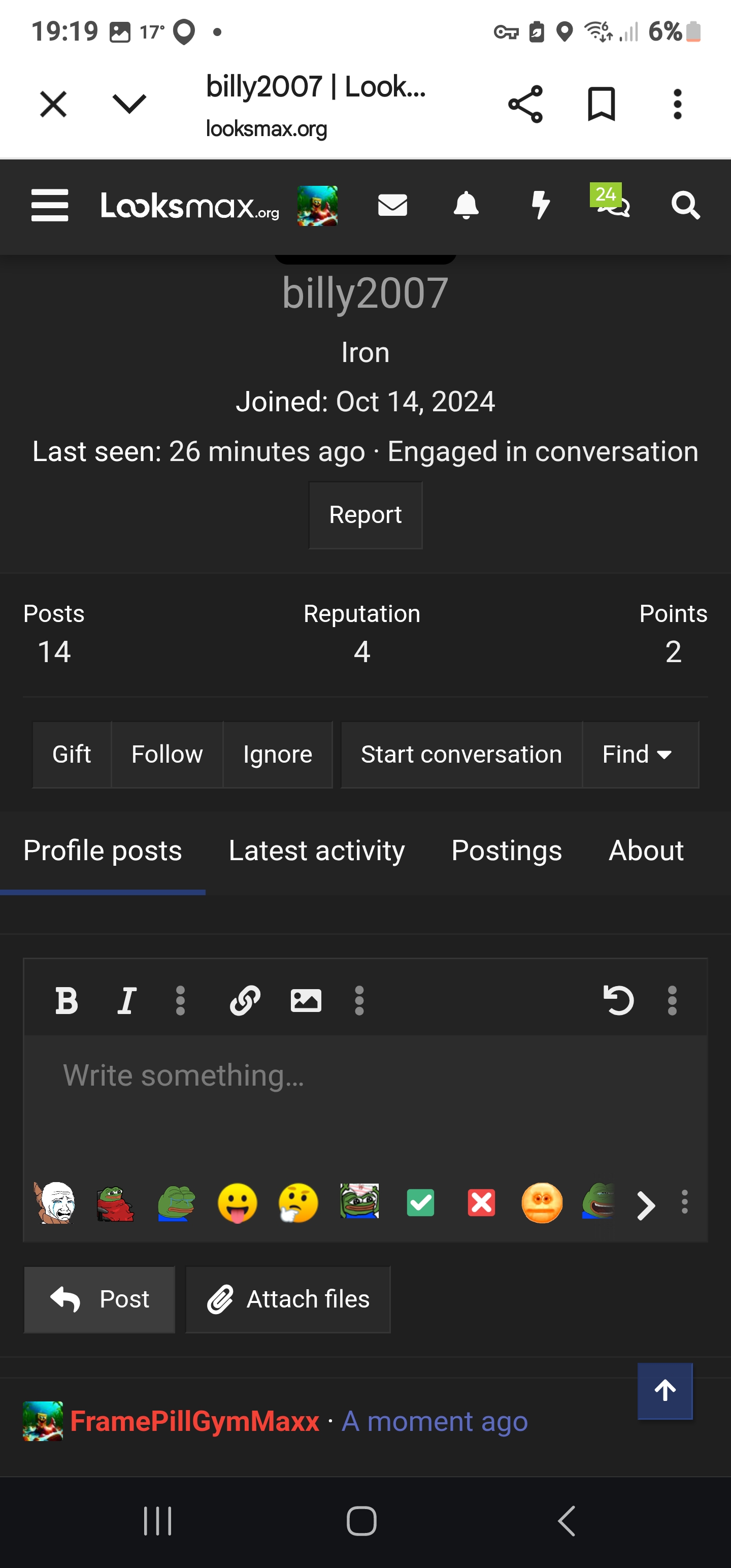This screenshot has height=1568, width=731.
Task: Switch to the Latest activity tab
Action: pos(316,851)
